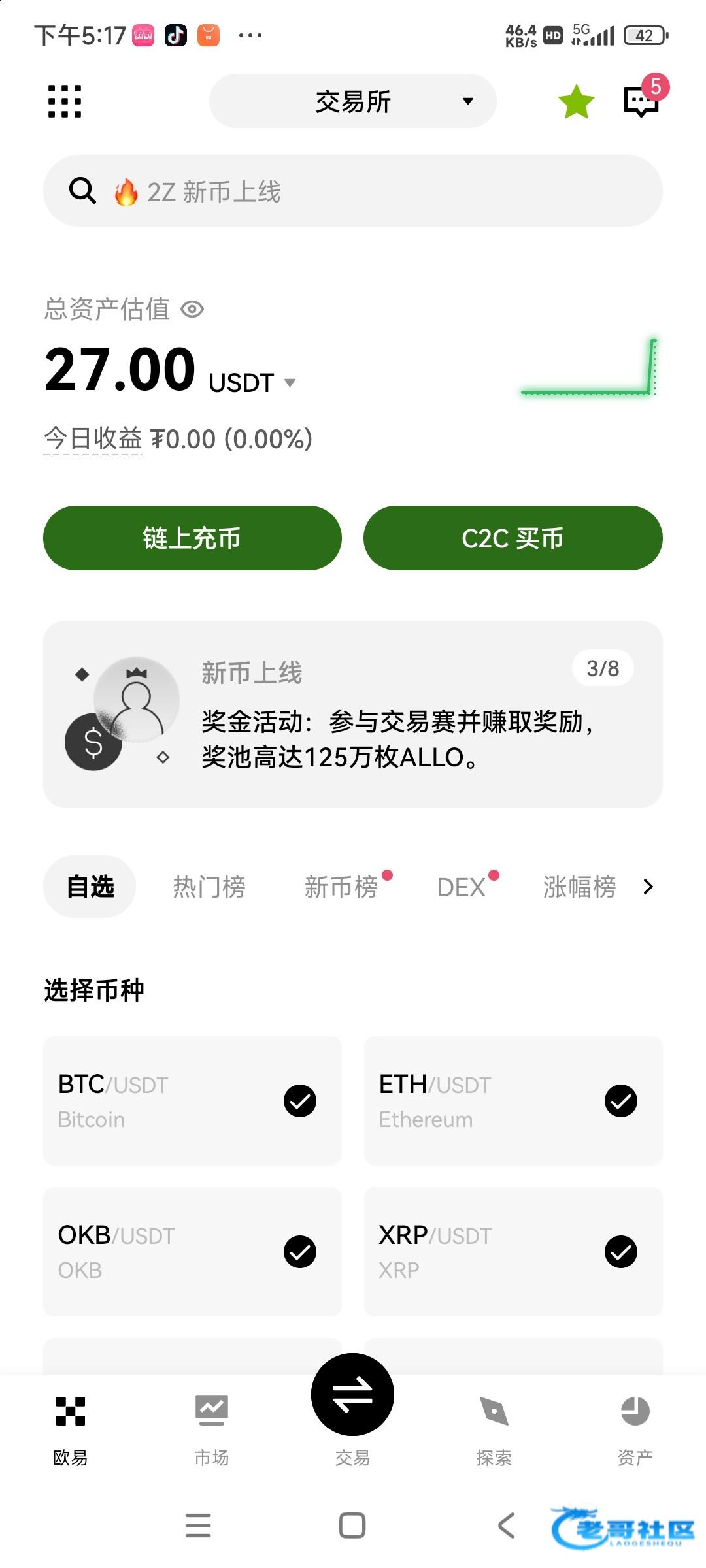
Task: Open the 新币上线 ALLO promotion card
Action: [x=353, y=713]
